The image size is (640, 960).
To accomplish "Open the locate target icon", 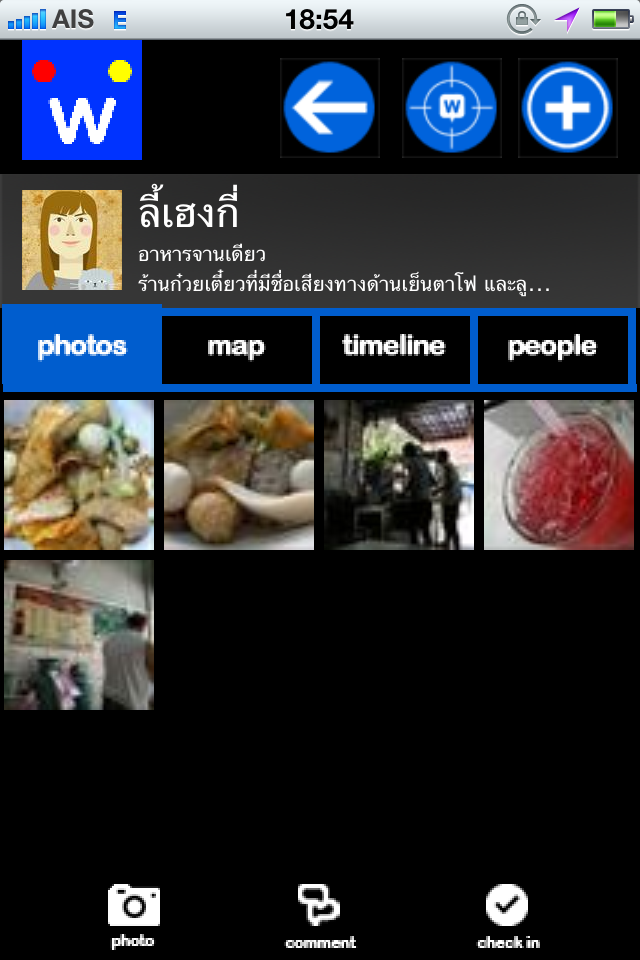I will [x=451, y=108].
